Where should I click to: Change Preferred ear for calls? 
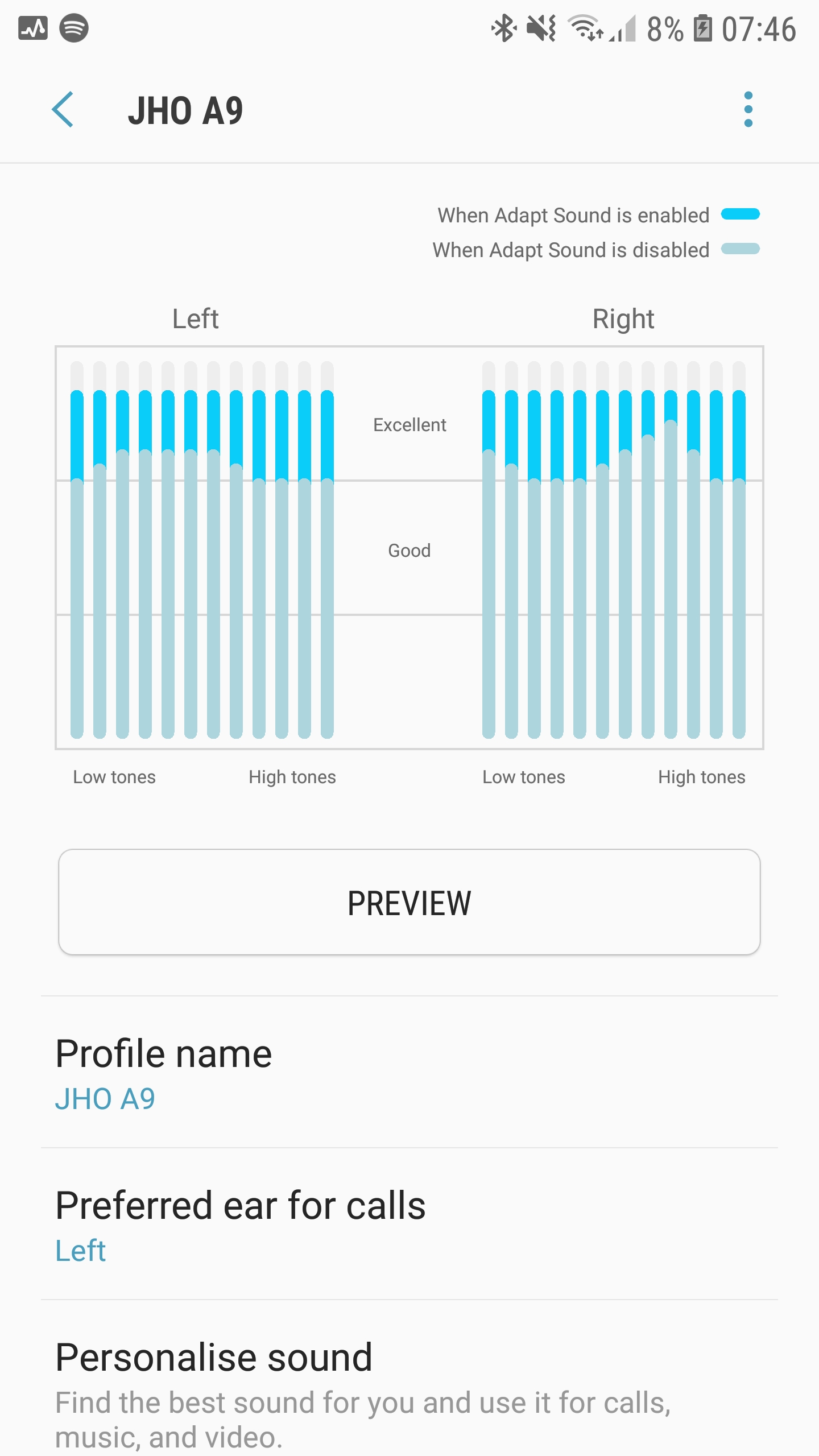point(409,1224)
